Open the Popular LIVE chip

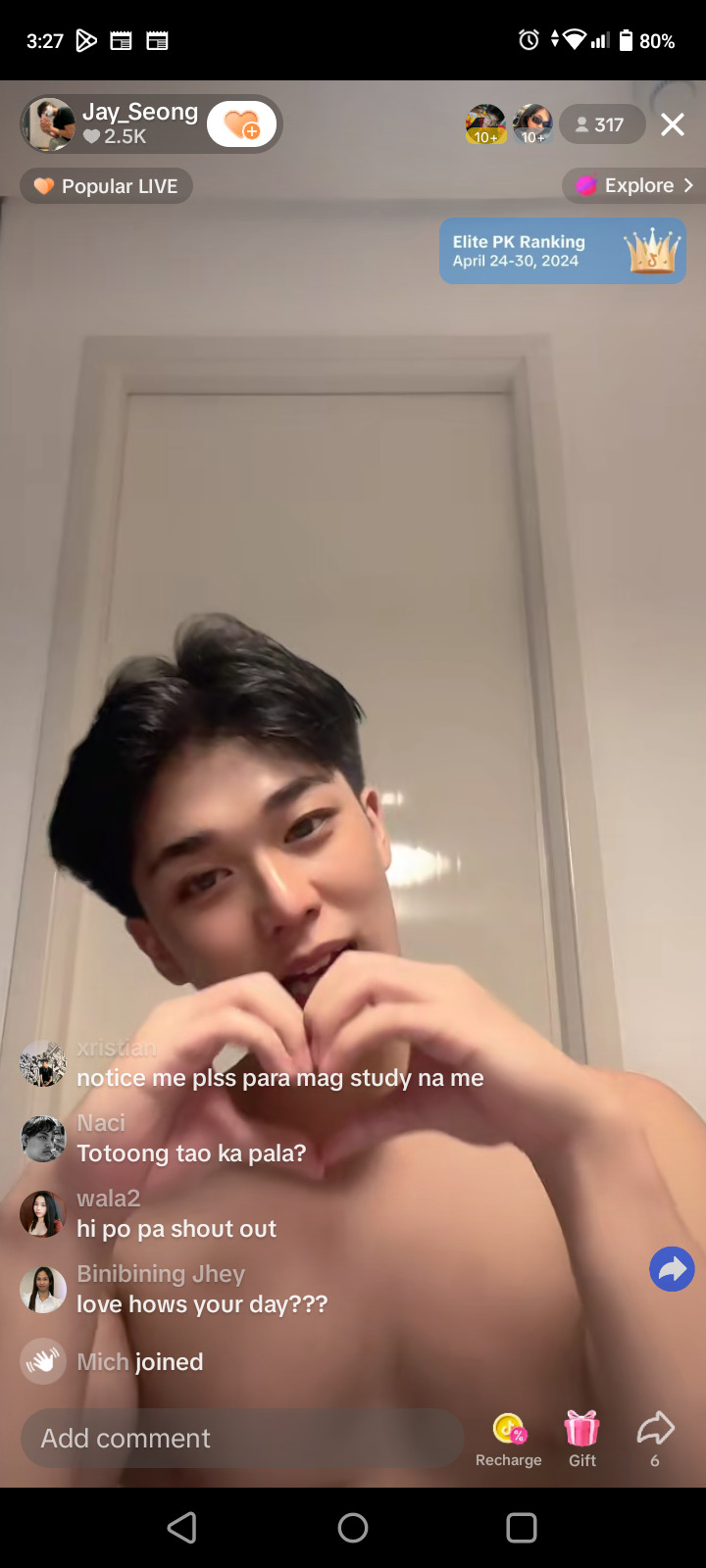coord(107,186)
